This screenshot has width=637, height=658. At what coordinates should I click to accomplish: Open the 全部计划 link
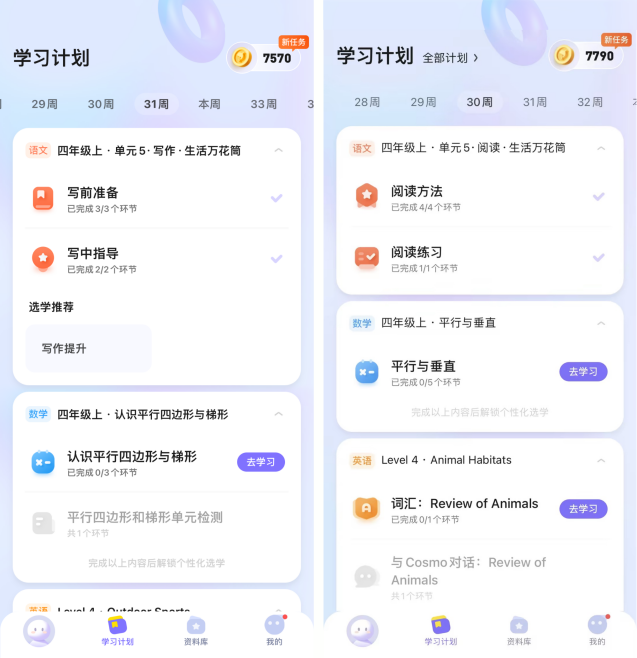click(x=450, y=58)
